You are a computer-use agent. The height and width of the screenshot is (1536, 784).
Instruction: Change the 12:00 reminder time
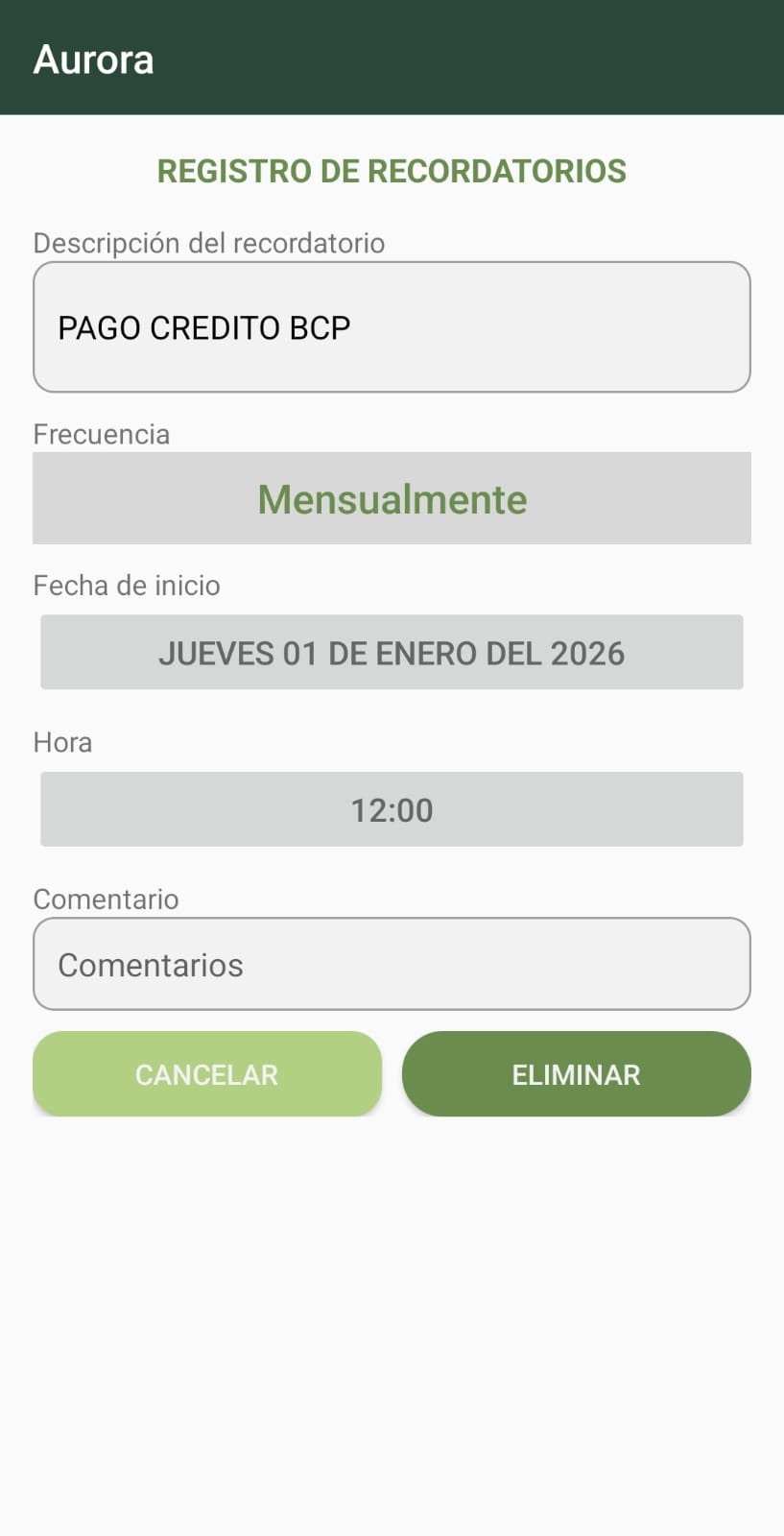(x=392, y=809)
